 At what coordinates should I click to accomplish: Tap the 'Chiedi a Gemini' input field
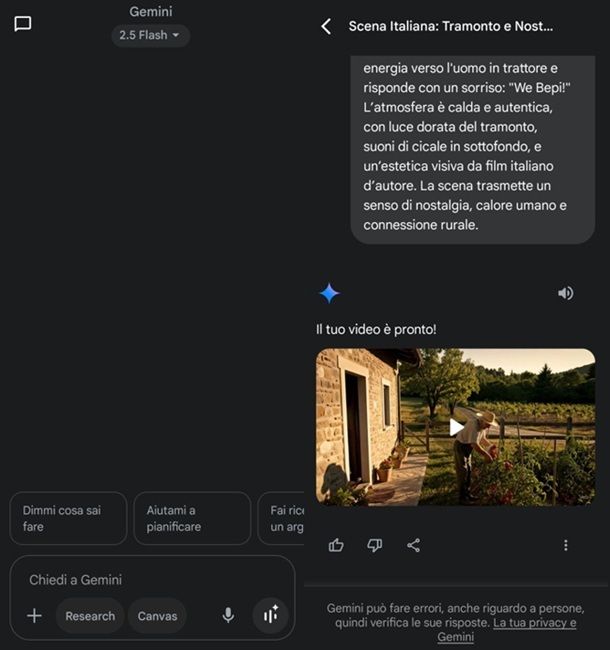point(150,580)
